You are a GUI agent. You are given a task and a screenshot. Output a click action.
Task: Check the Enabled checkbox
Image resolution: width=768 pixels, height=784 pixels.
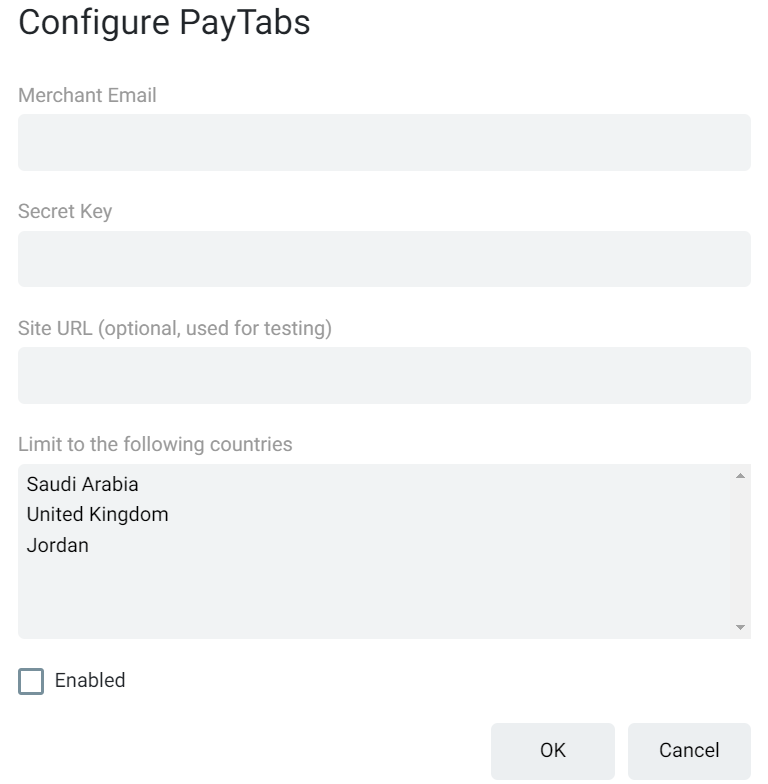(32, 681)
